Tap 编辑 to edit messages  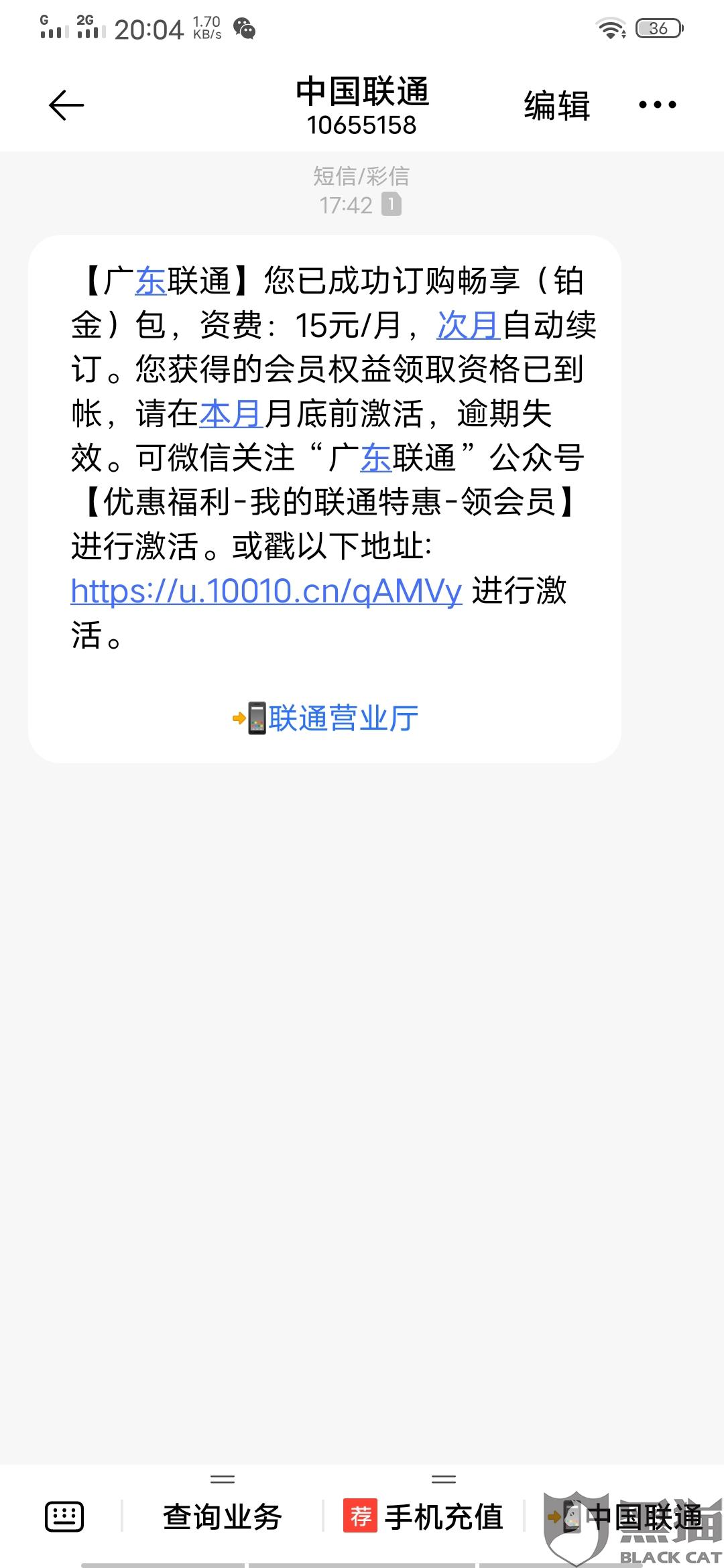556,105
